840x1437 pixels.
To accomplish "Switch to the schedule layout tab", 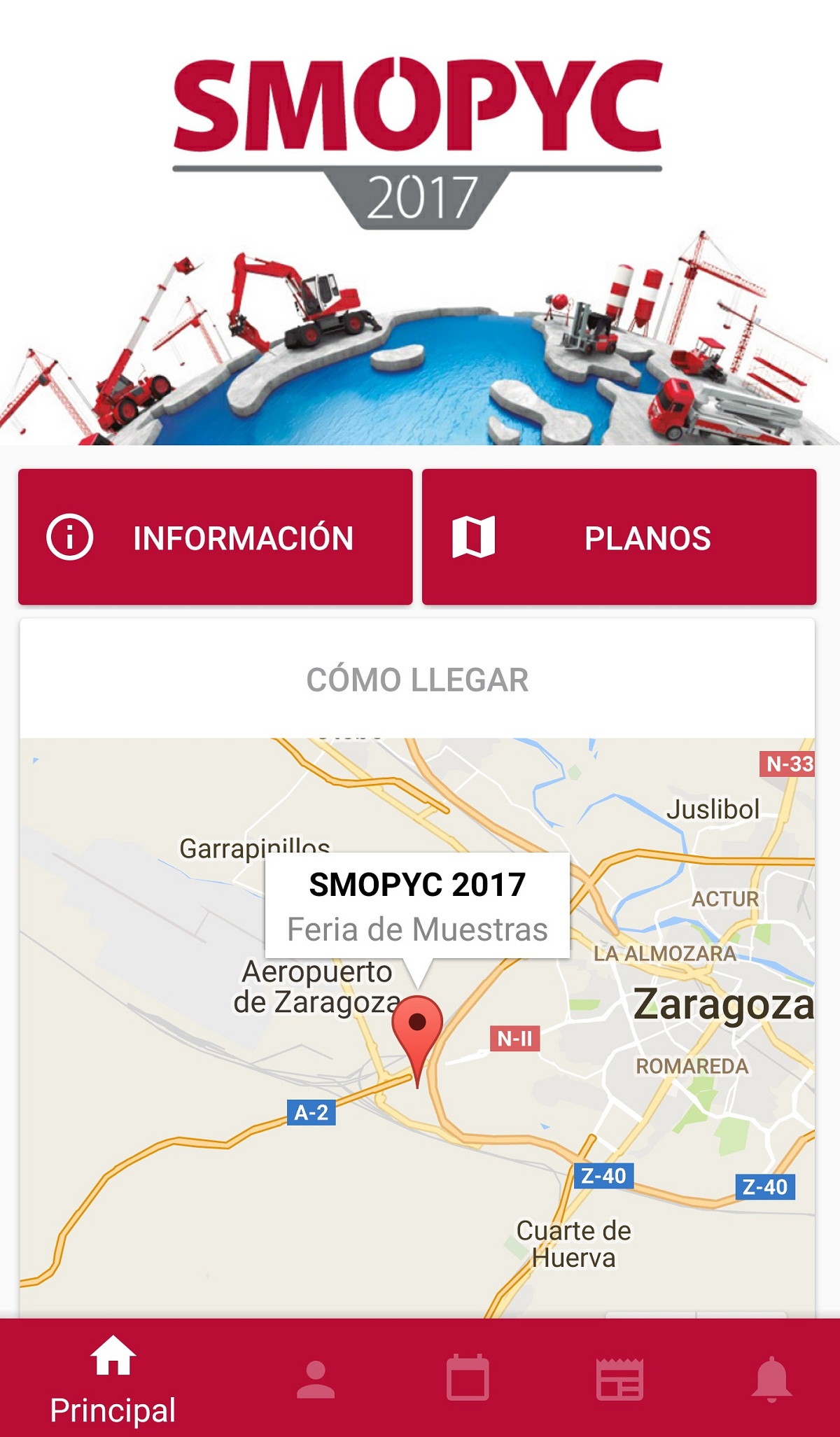I will (x=619, y=1379).
